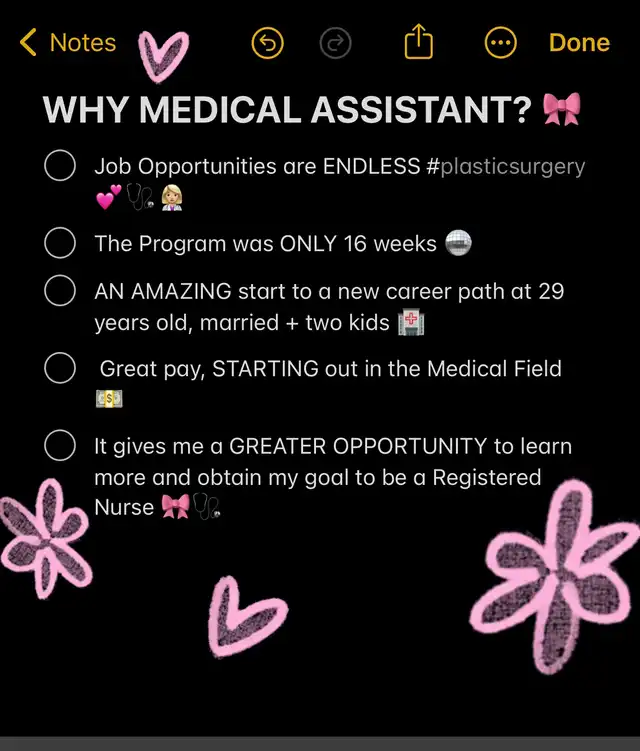Complete the GREATER OPPORTUNITY checklist item
The height and width of the screenshot is (751, 640).
click(60, 446)
